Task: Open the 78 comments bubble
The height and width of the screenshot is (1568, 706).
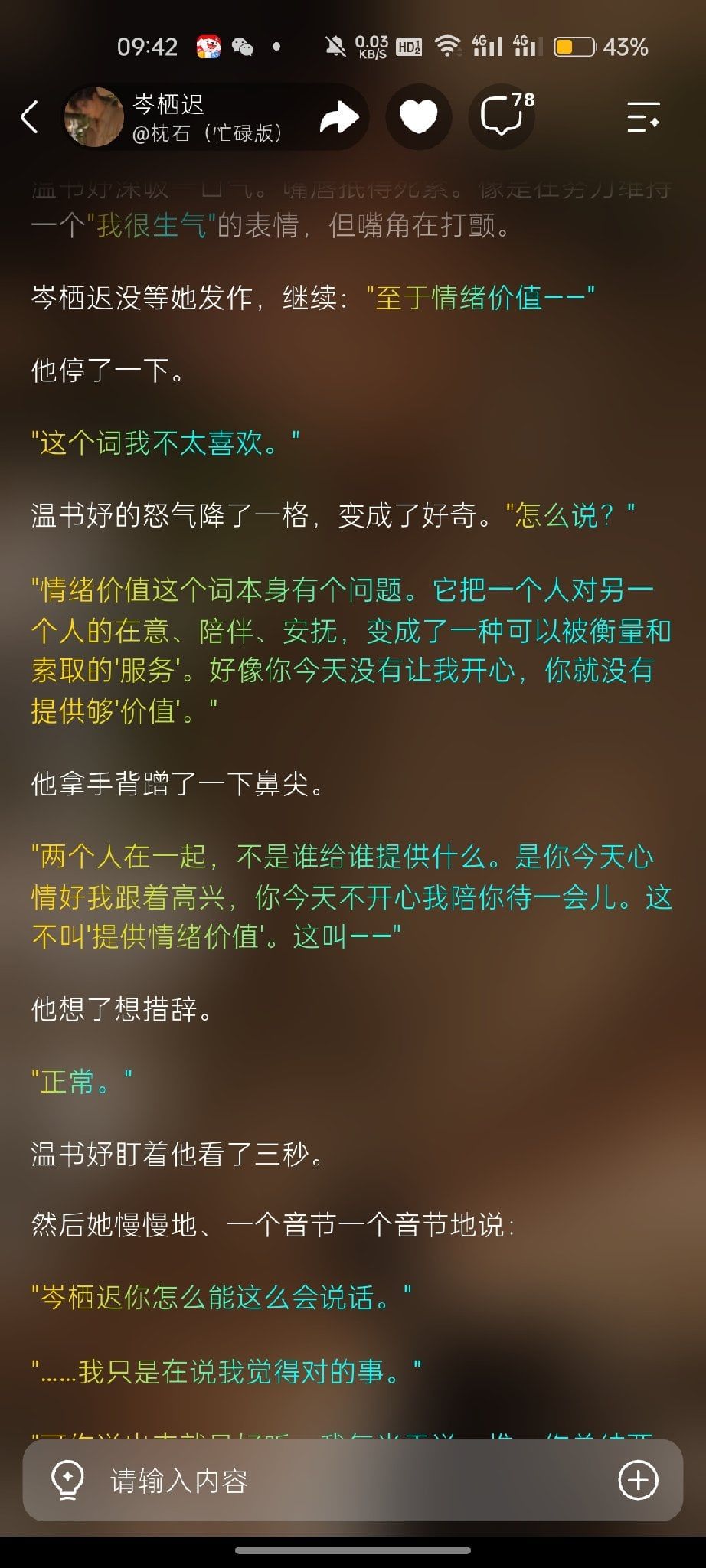Action: click(503, 116)
